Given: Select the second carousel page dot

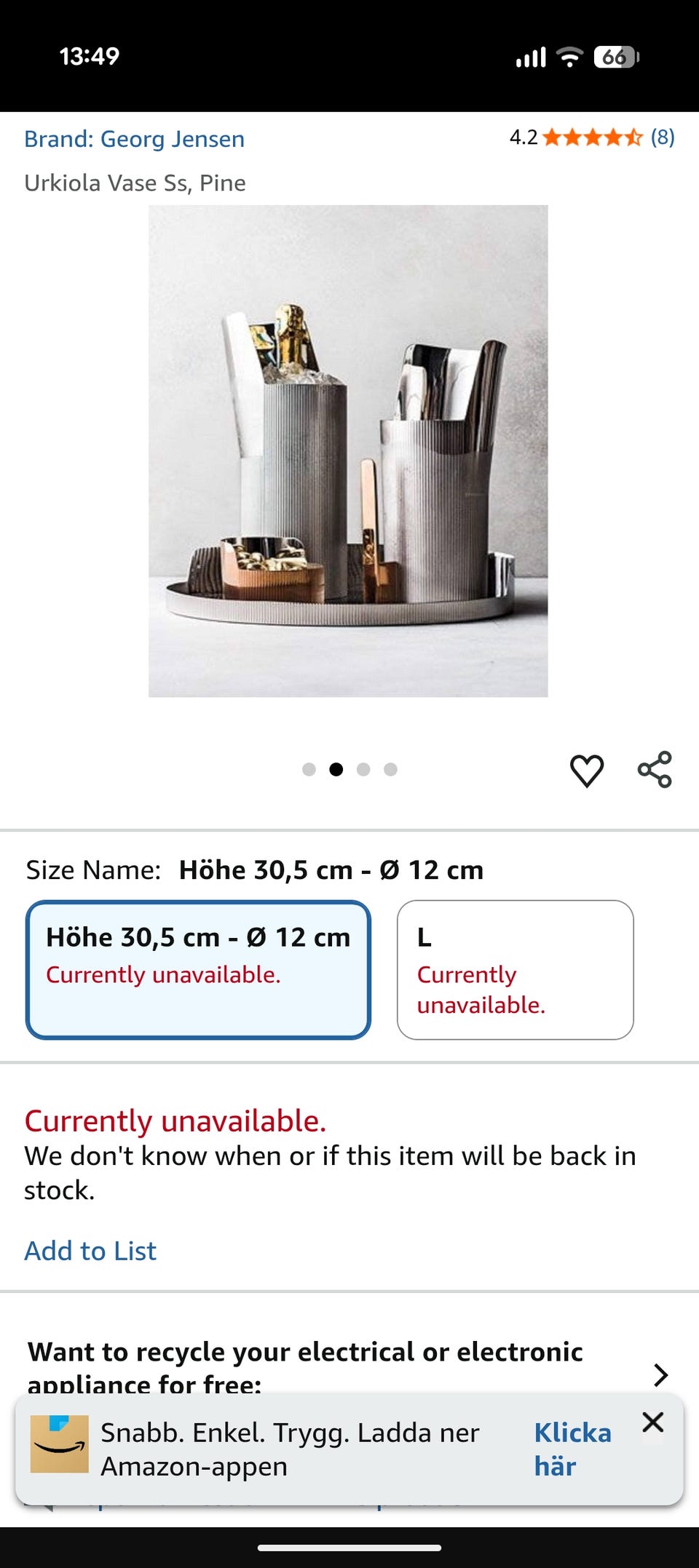Looking at the screenshot, I should point(336,768).
